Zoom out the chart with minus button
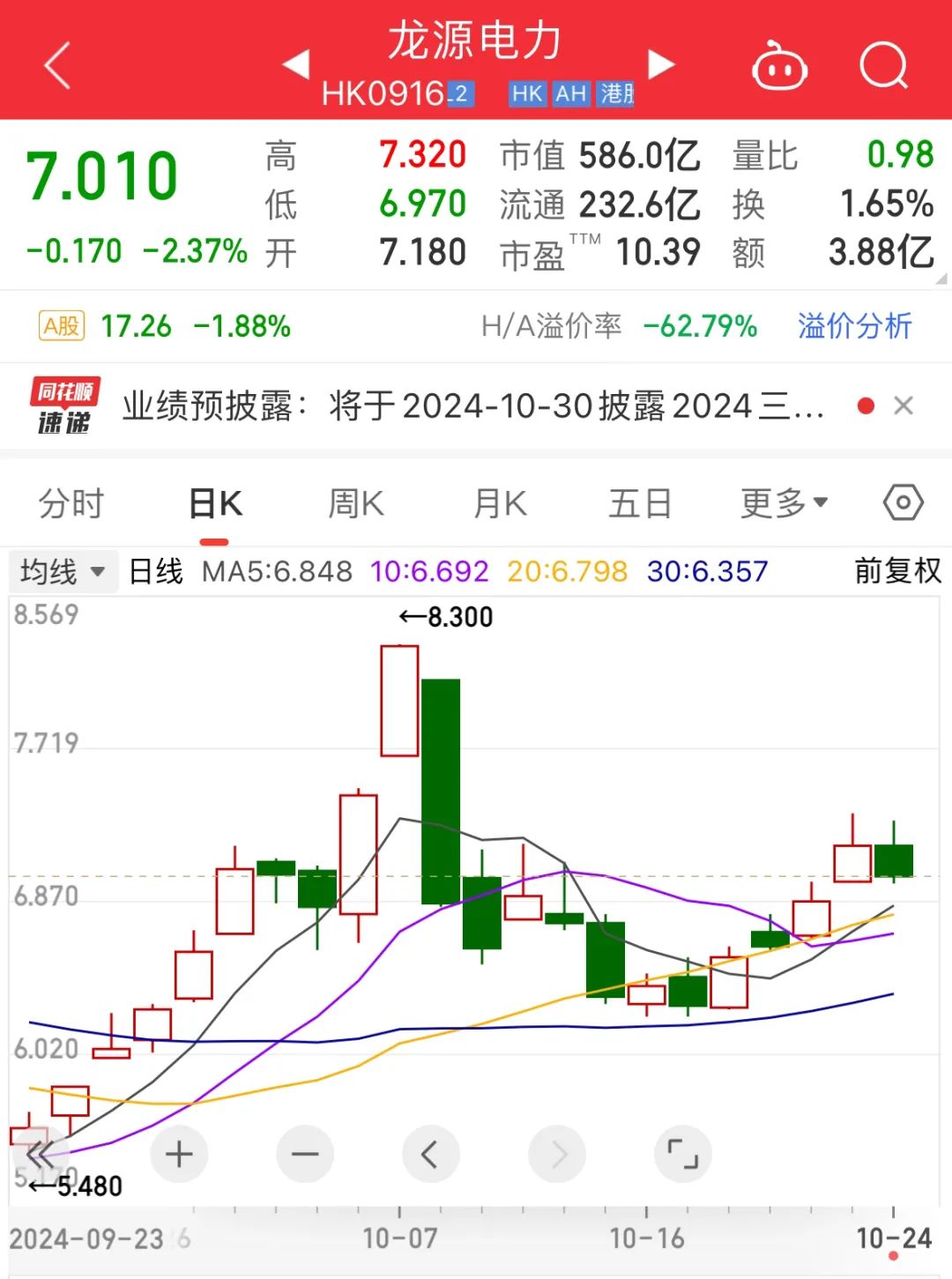The height and width of the screenshot is (1279, 952). (x=305, y=1154)
